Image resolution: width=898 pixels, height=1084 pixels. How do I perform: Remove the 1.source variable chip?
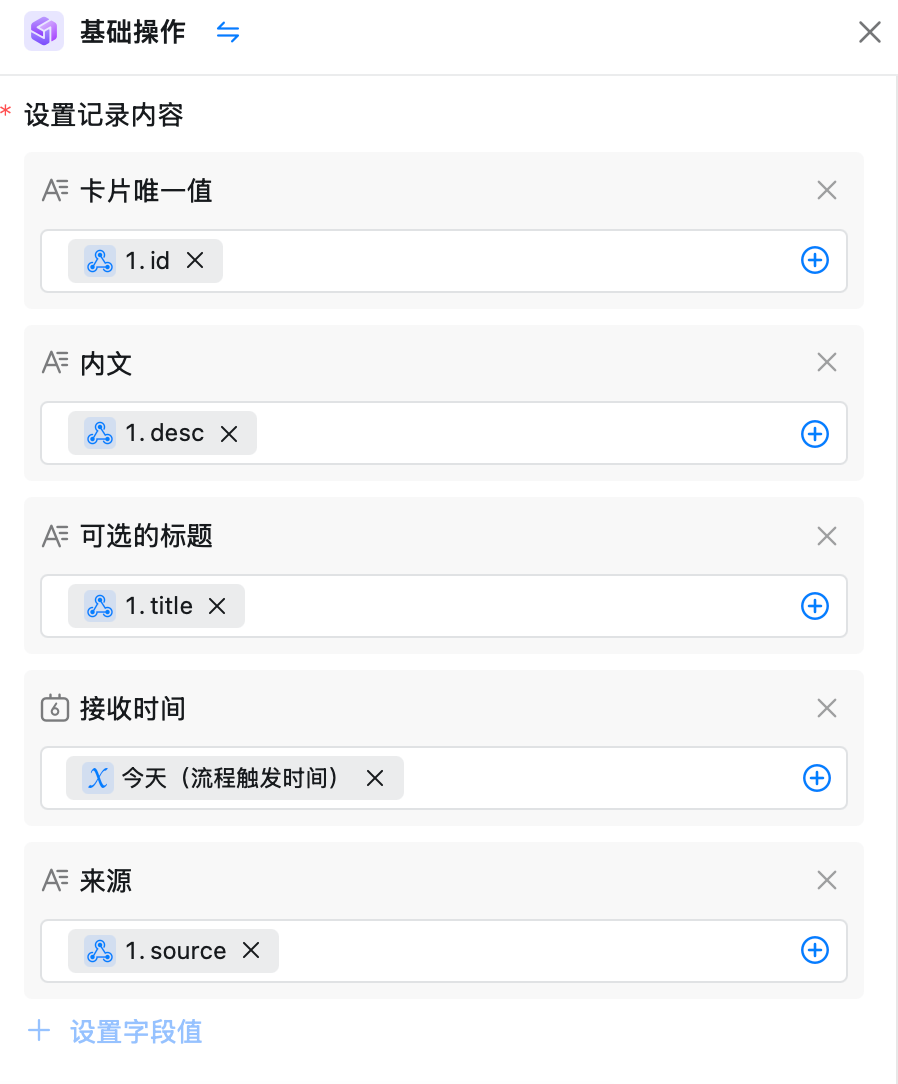pyautogui.click(x=251, y=950)
